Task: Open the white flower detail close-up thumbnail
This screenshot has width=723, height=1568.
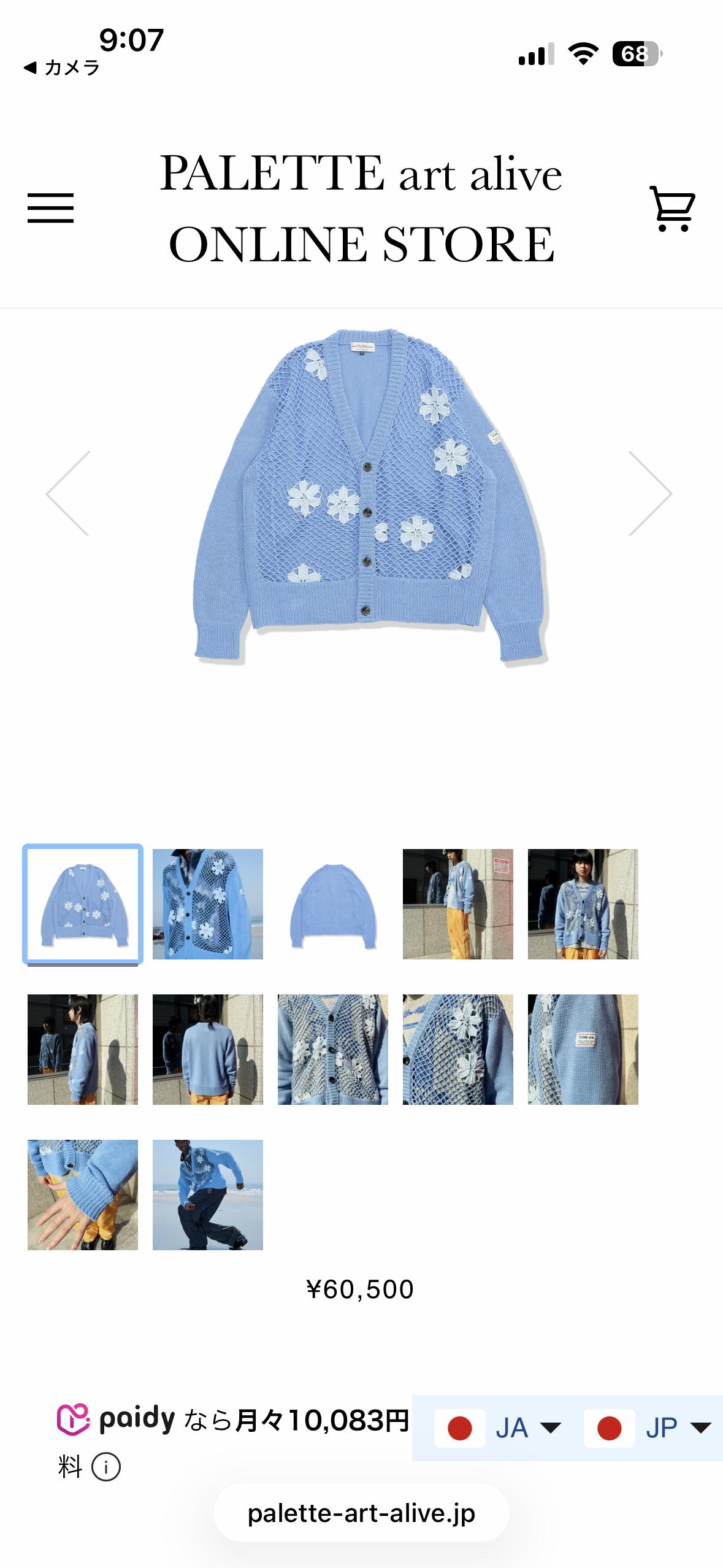Action: coord(457,1049)
